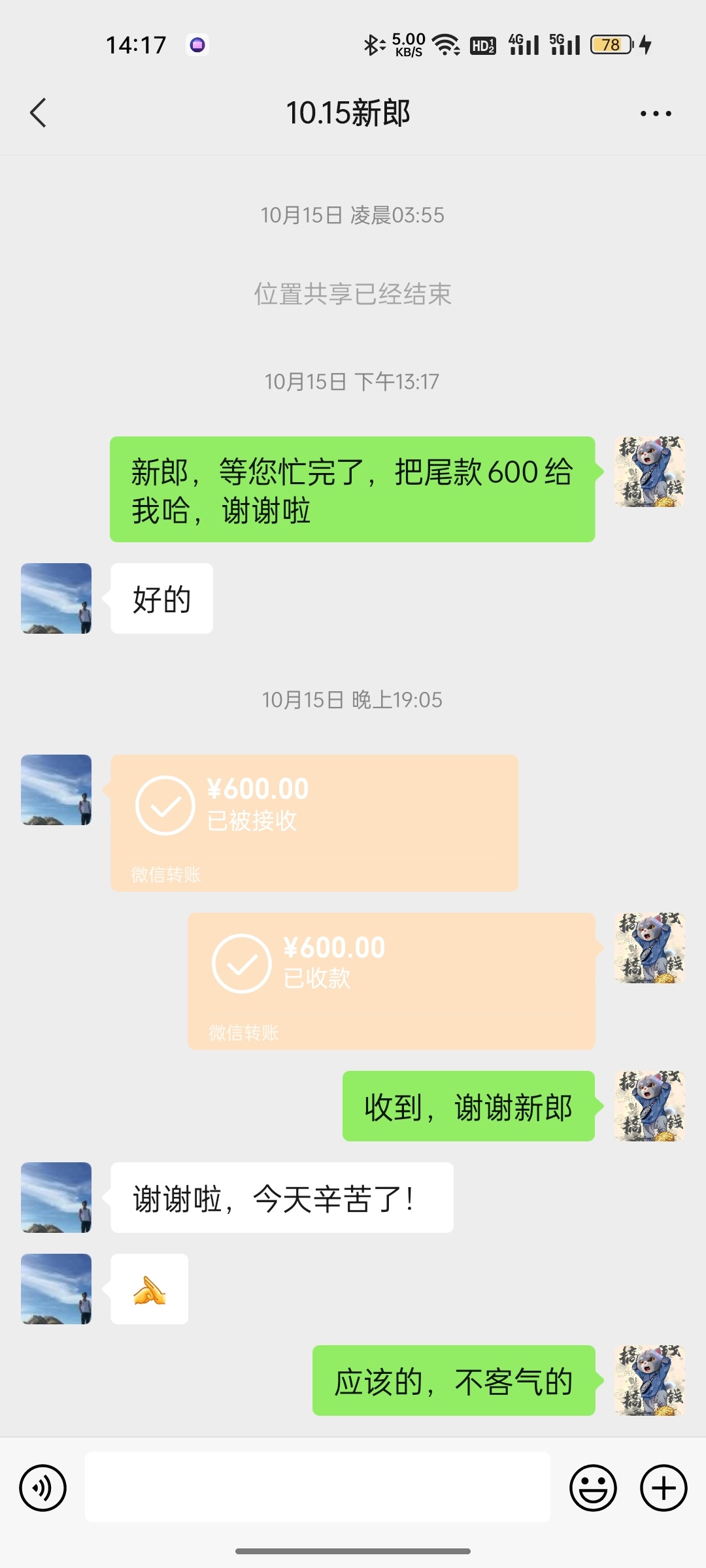The image size is (706, 1568).
Task: Tap my avatar beside 收到，谢谢新郎
Action: click(x=650, y=1106)
